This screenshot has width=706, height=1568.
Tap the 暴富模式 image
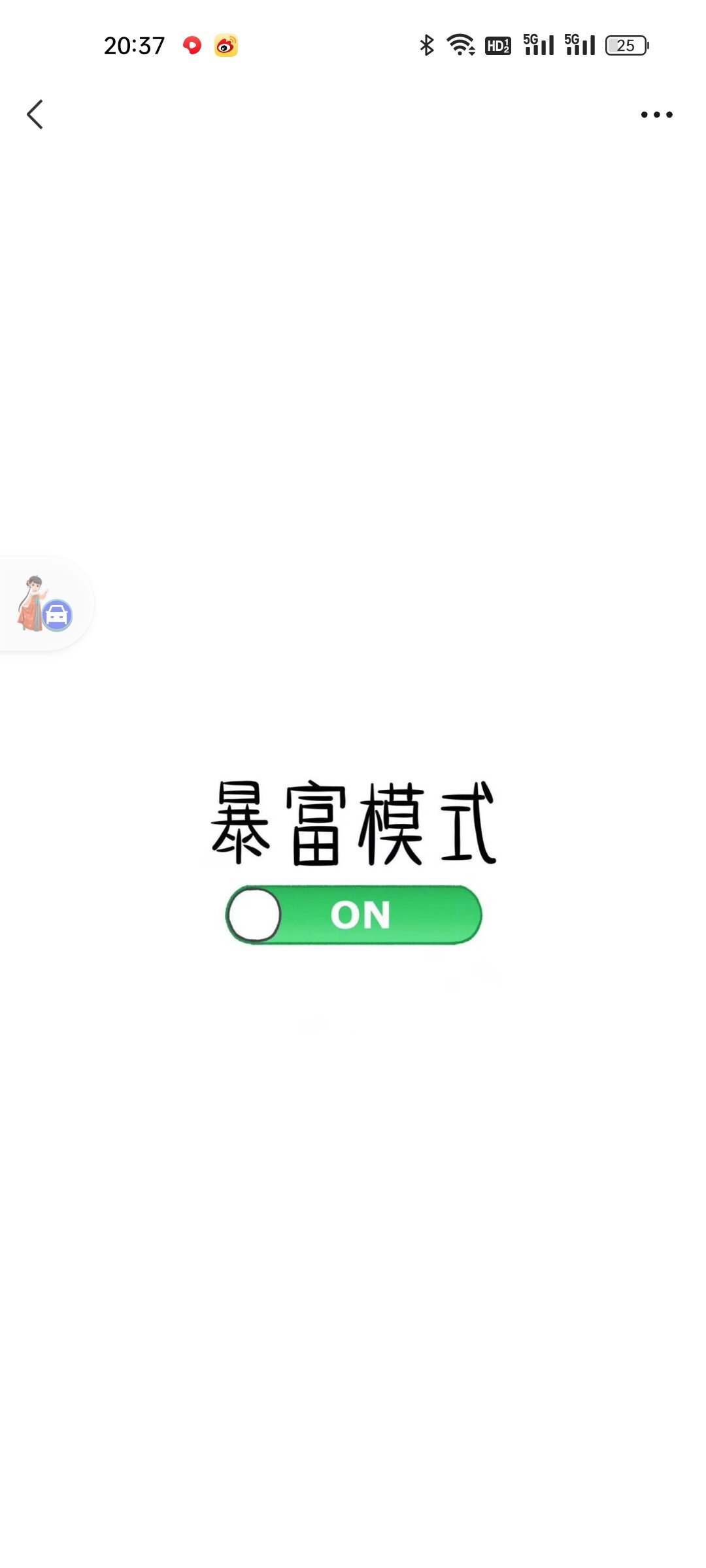click(x=353, y=862)
